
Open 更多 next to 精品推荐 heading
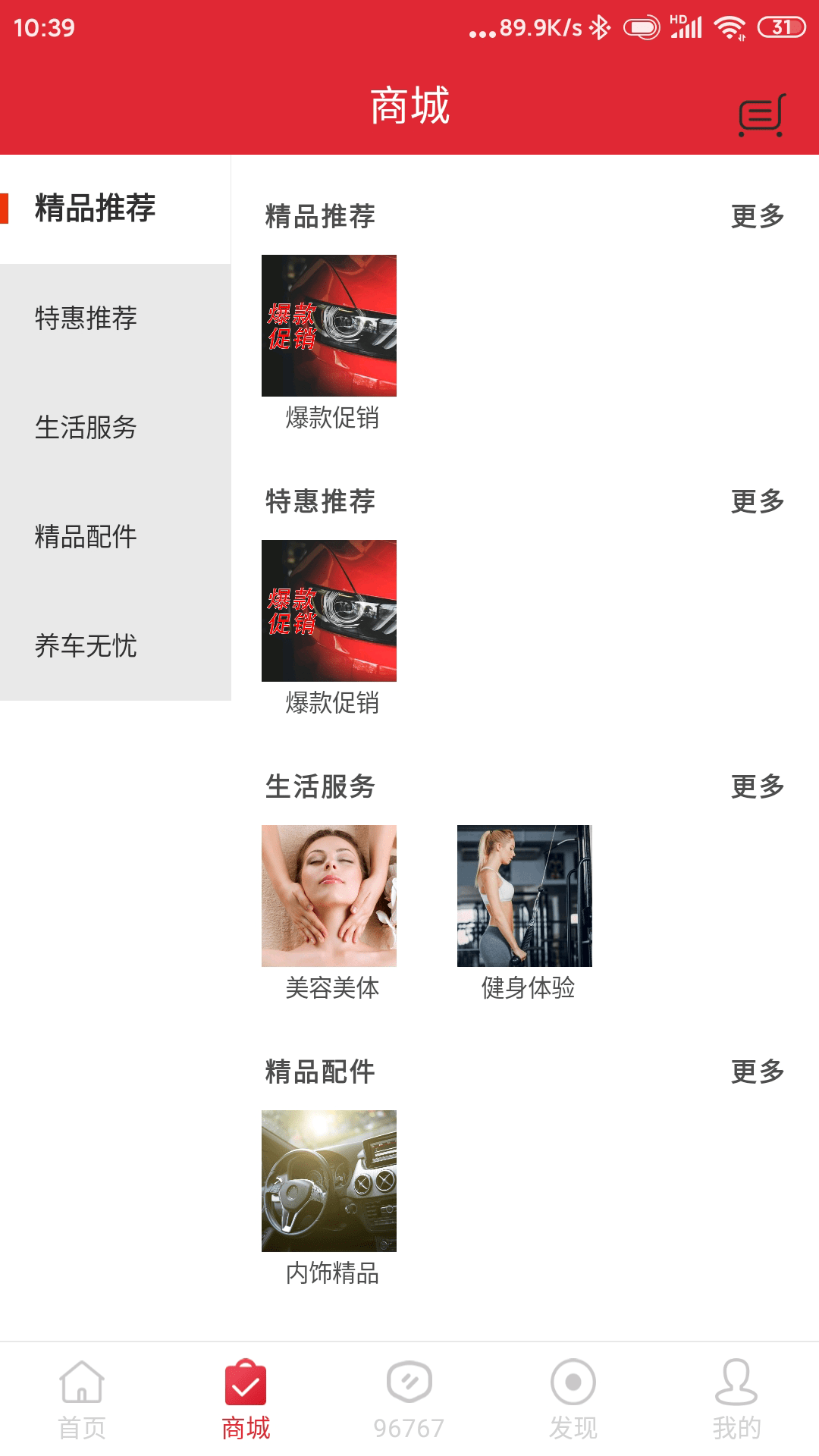point(757,216)
